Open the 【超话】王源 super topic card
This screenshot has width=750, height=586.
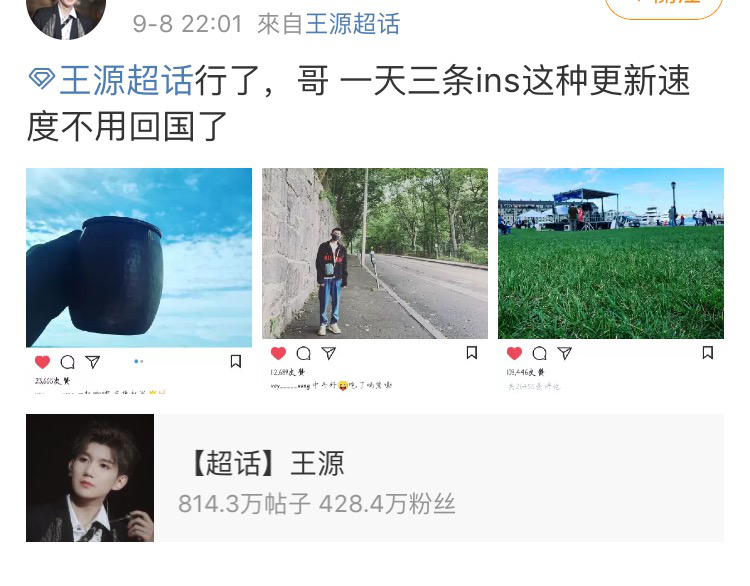pos(375,478)
